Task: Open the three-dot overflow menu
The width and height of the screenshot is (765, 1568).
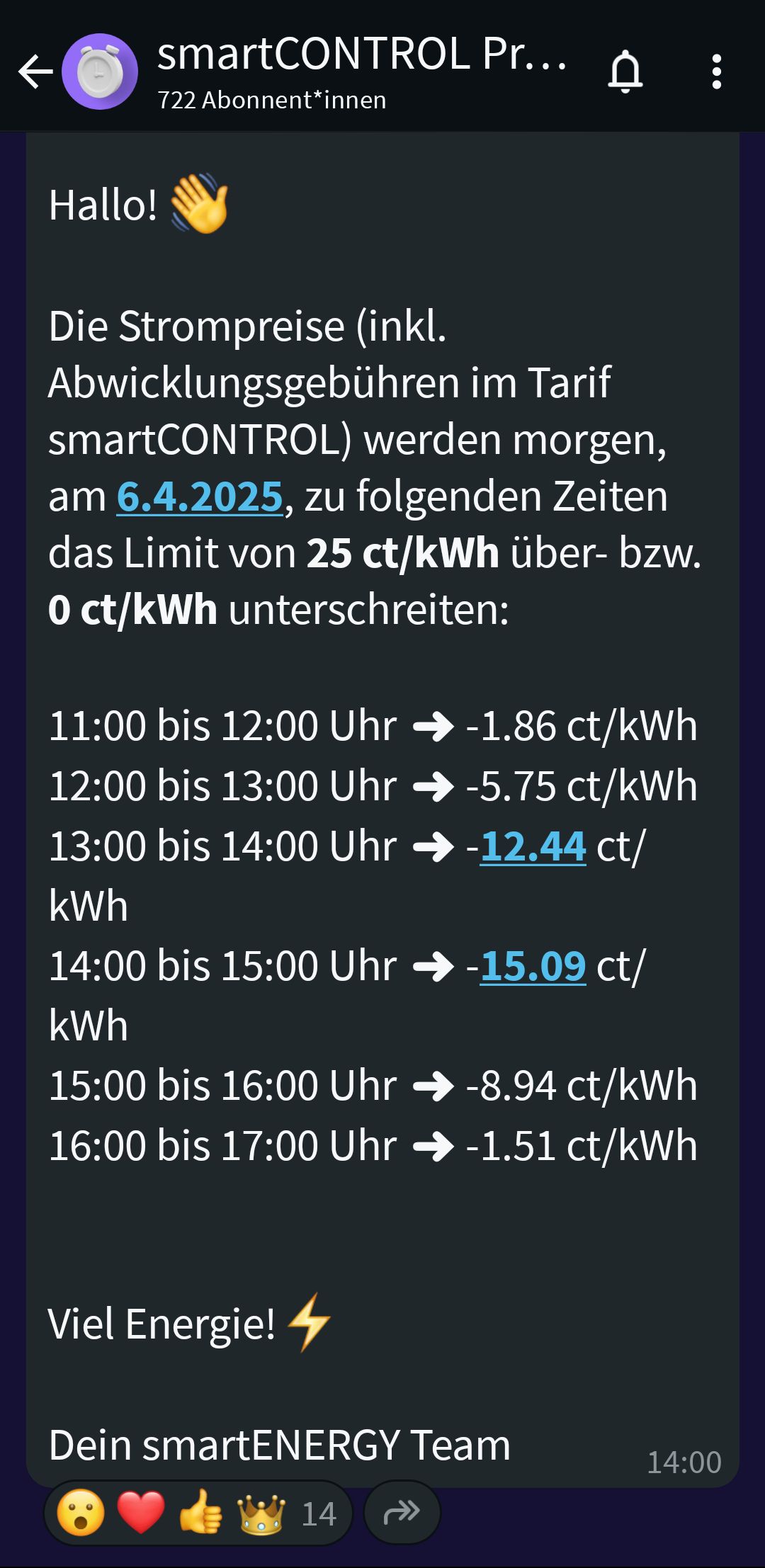Action: (x=717, y=72)
